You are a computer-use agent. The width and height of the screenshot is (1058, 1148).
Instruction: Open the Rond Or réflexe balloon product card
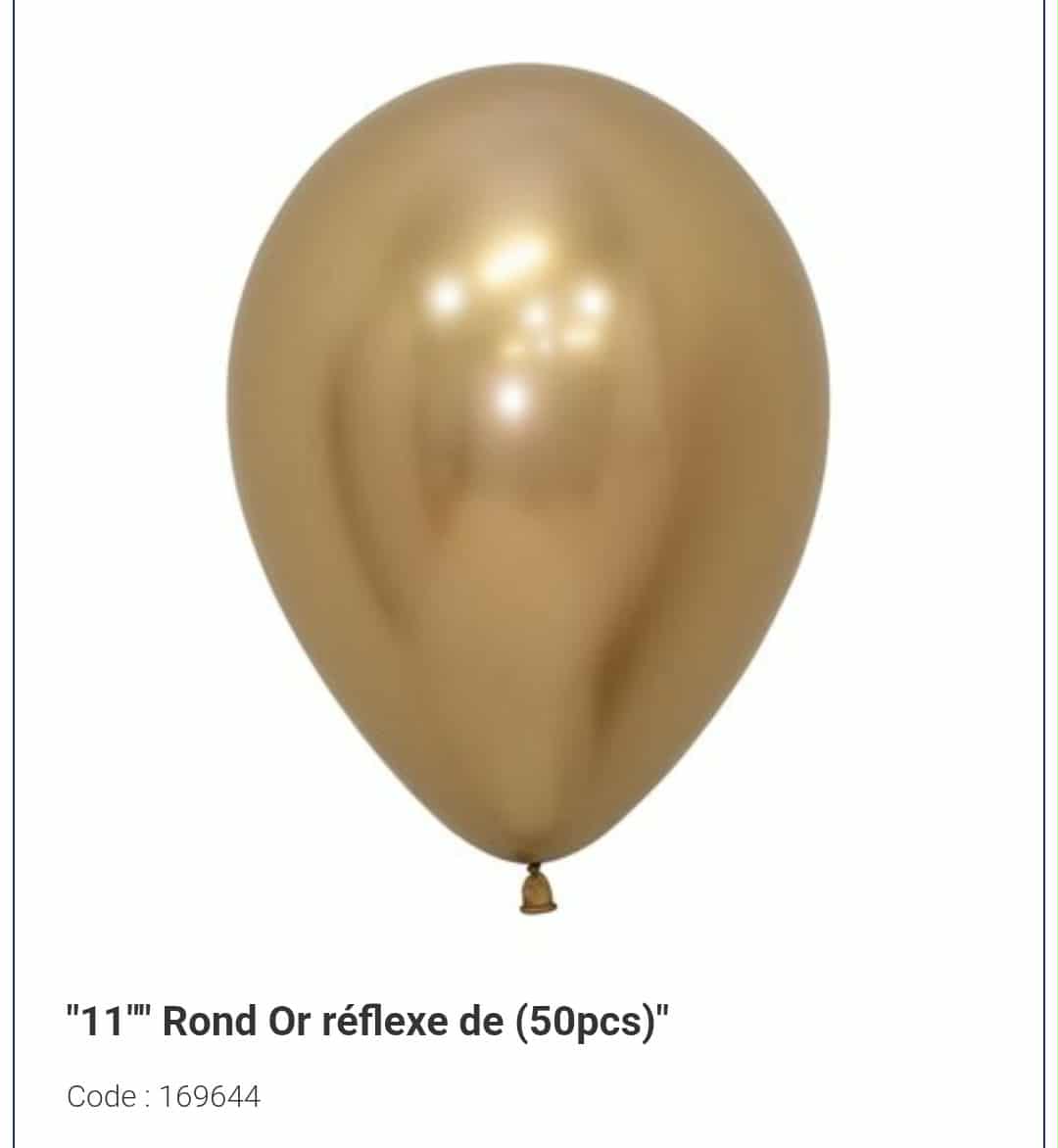368,1022
